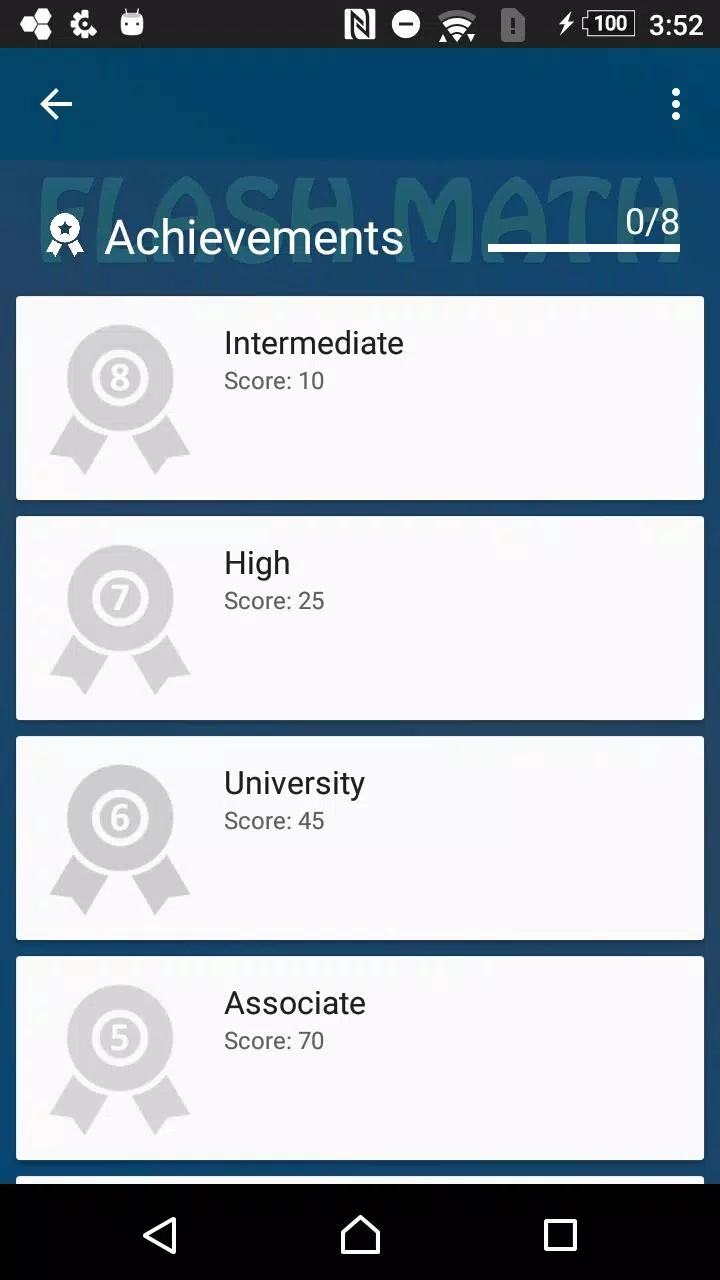Viewport: 720px width, 1280px height.
Task: Tap the Associate achievement card
Action: pos(360,1058)
